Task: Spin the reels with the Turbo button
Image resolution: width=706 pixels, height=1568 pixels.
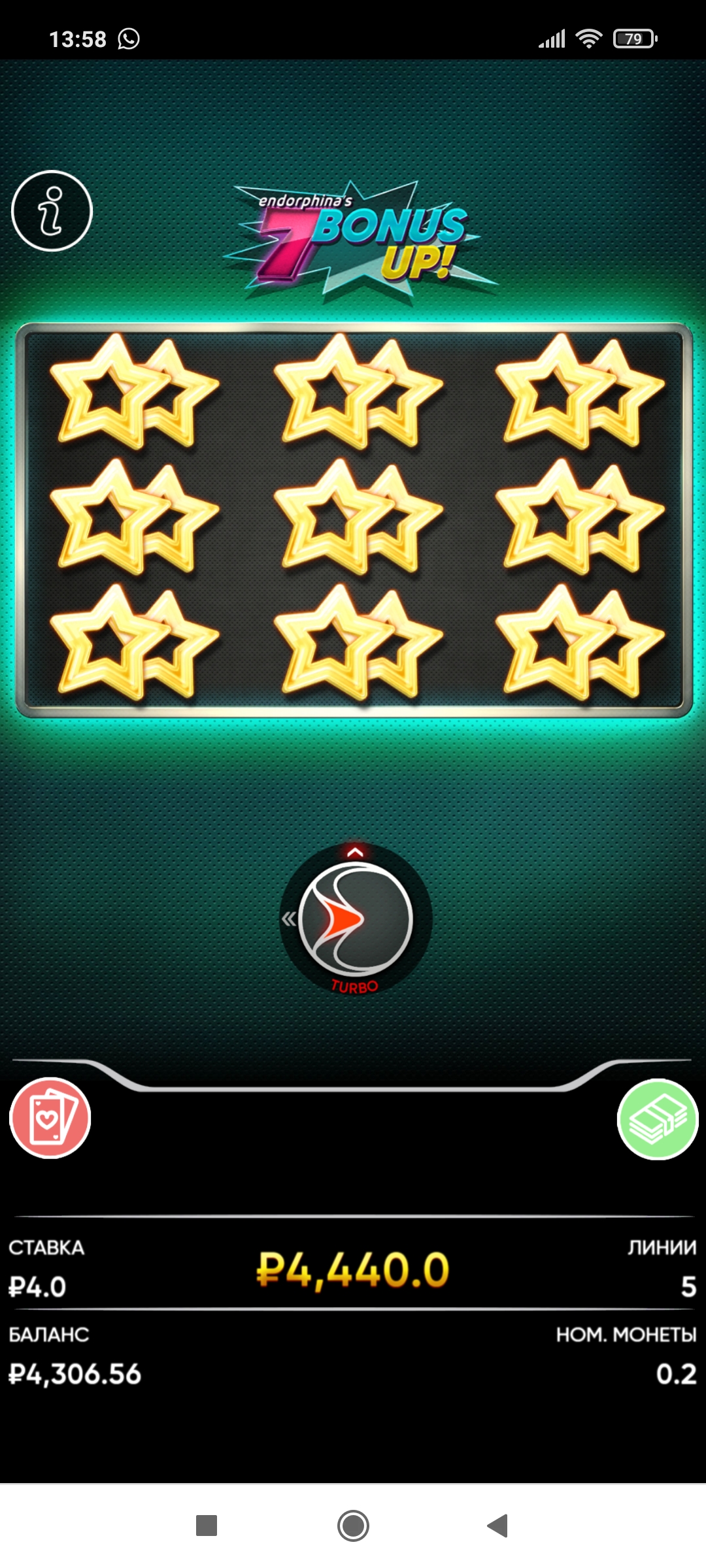Action: tap(356, 919)
